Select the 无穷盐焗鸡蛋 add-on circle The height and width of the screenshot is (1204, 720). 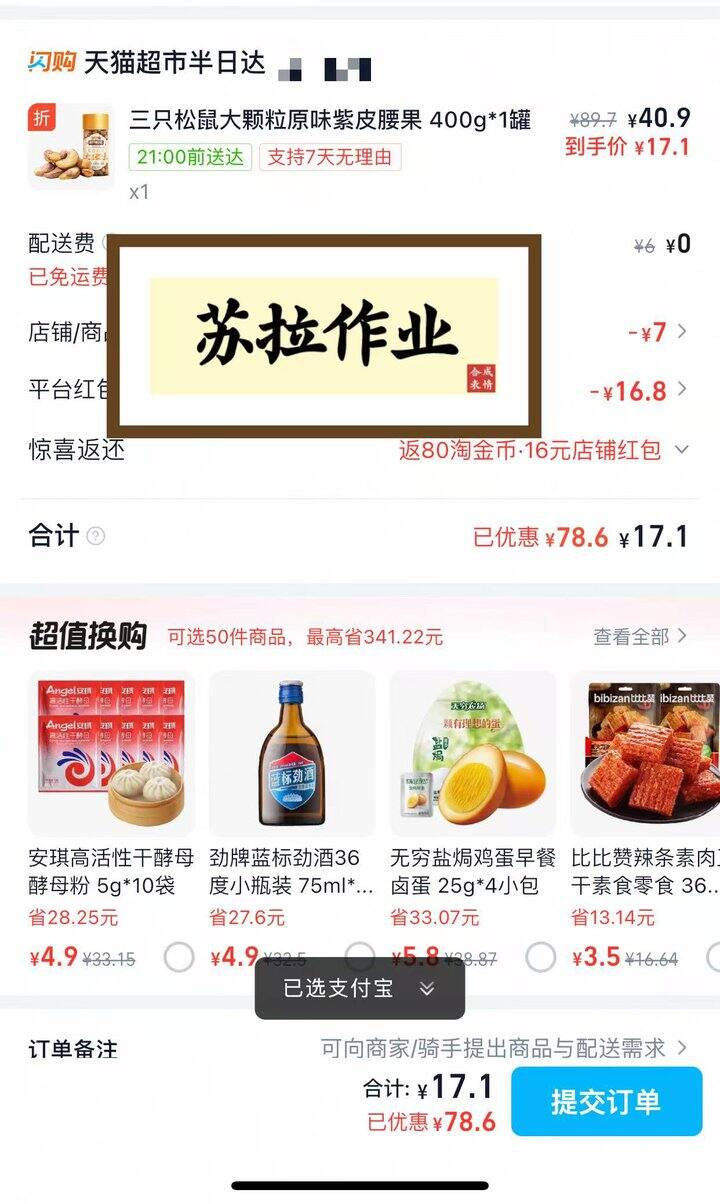pos(541,957)
